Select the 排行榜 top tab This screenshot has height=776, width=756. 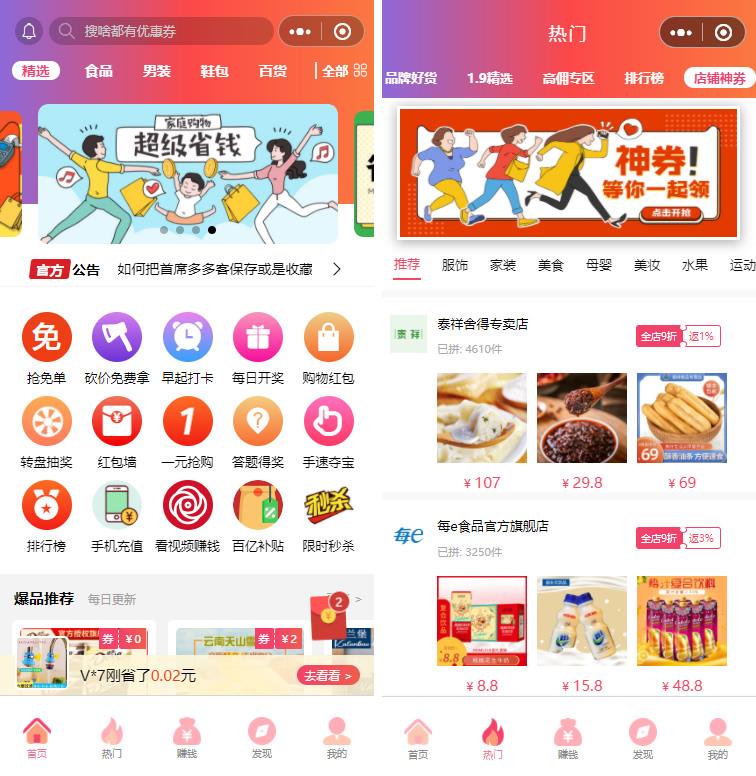643,78
